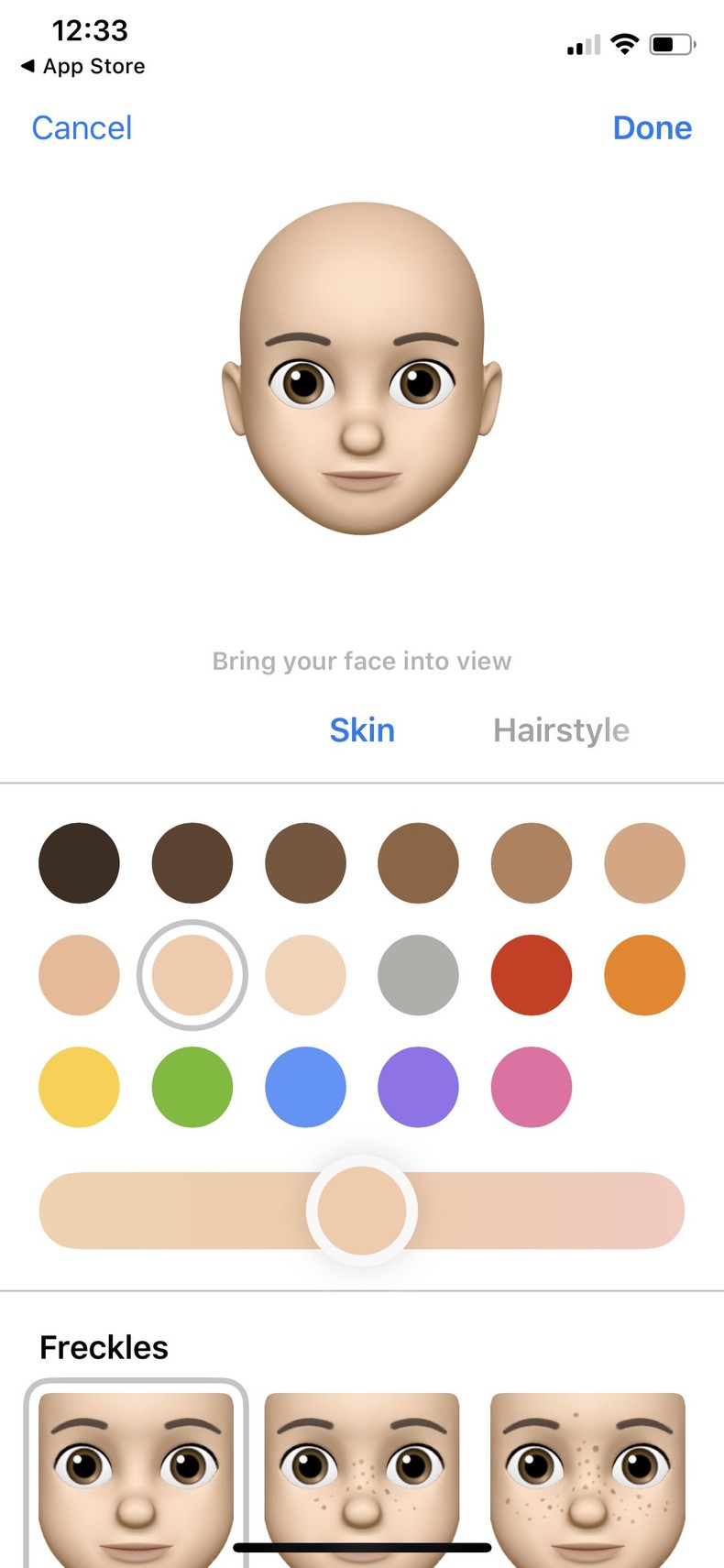Tap the Done button to save Memoji
Viewport: 724px width, 1568px height.
[x=652, y=128]
